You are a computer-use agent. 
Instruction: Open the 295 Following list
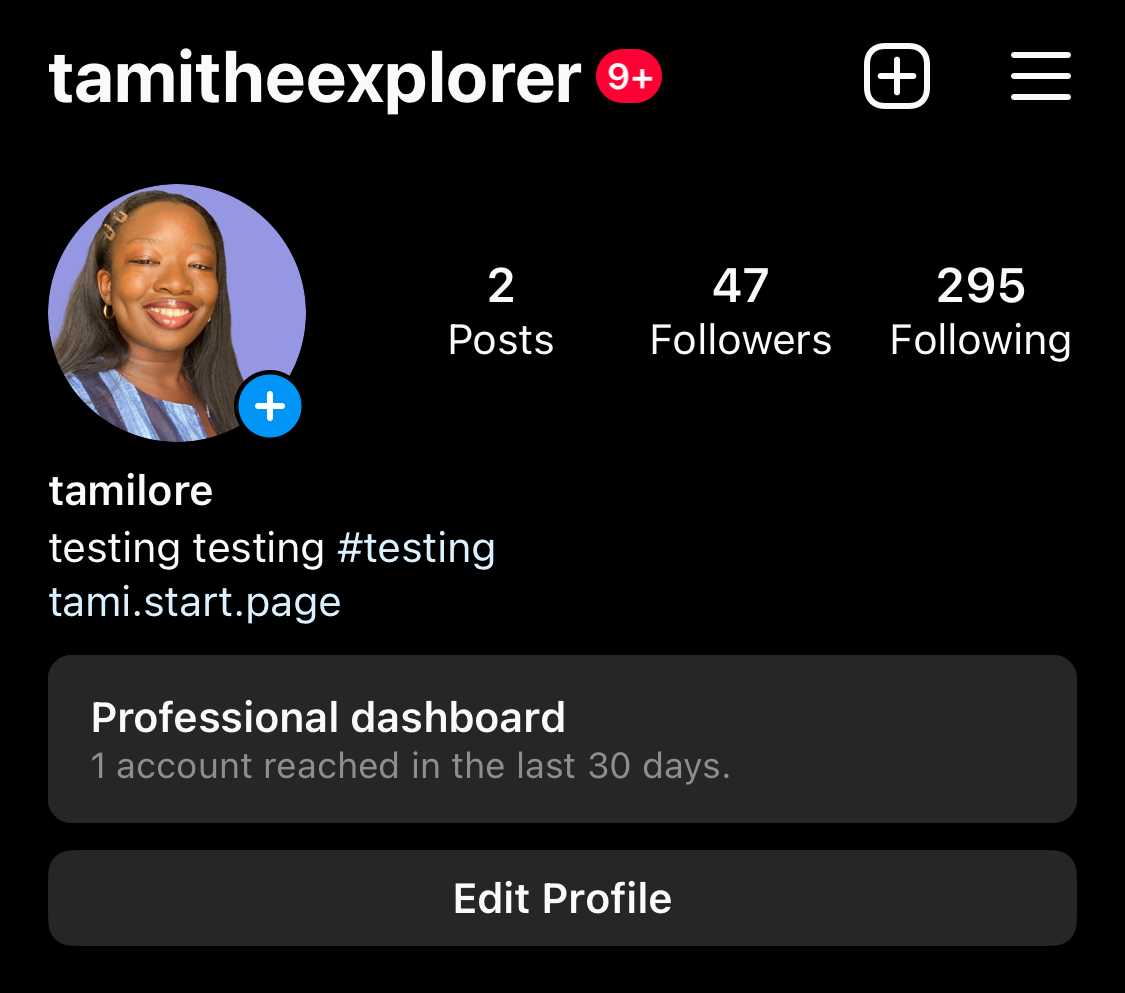click(x=981, y=311)
